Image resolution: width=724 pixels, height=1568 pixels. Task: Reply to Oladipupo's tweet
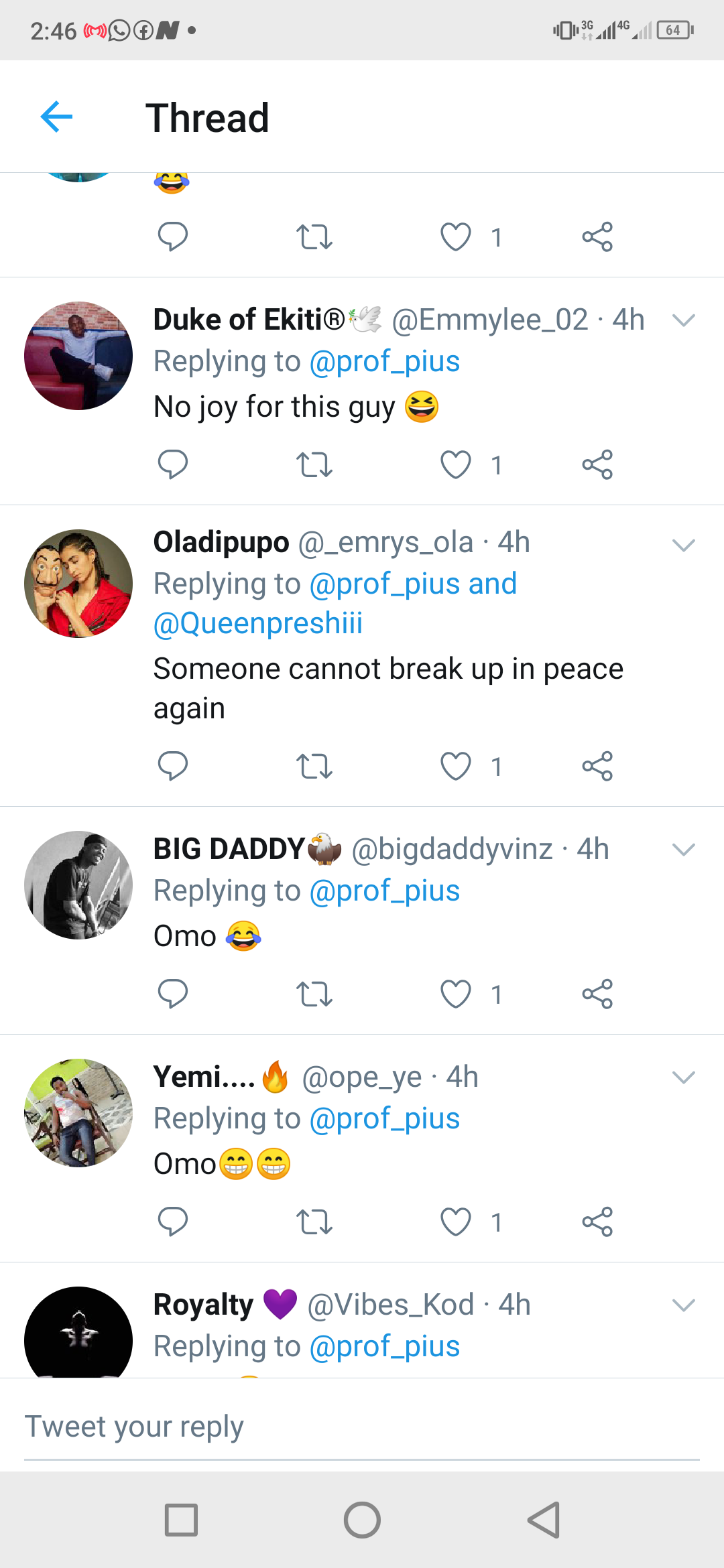pyautogui.click(x=172, y=766)
